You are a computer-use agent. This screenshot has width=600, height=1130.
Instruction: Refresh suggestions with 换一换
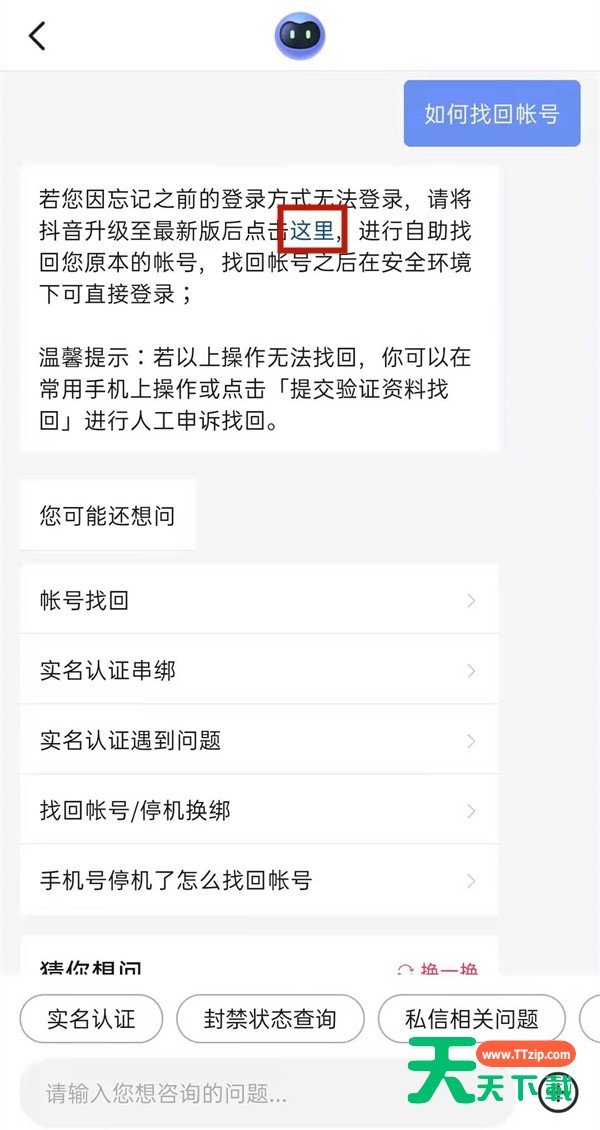pyautogui.click(x=438, y=970)
